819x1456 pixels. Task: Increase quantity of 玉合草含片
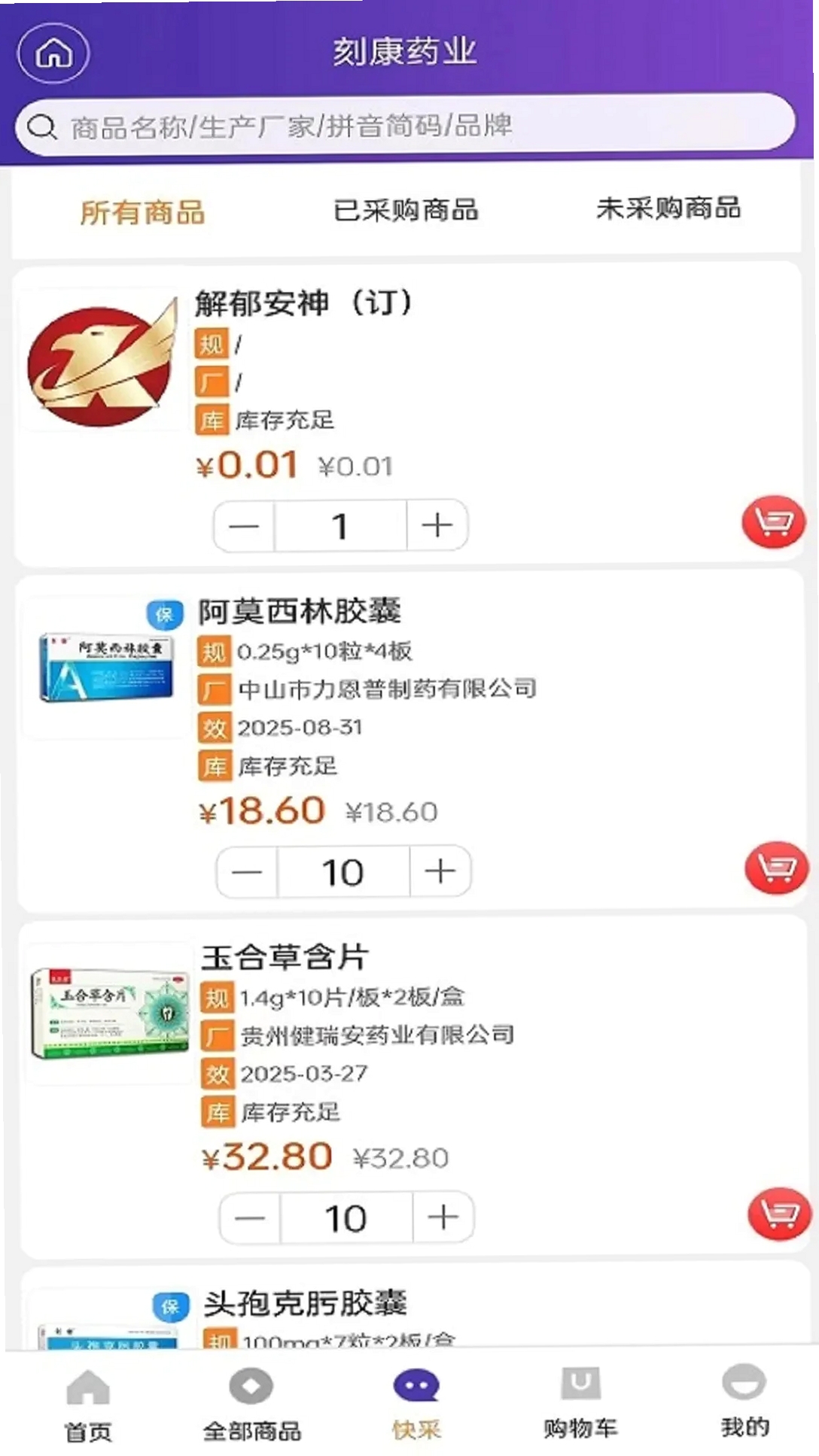pos(443,1217)
